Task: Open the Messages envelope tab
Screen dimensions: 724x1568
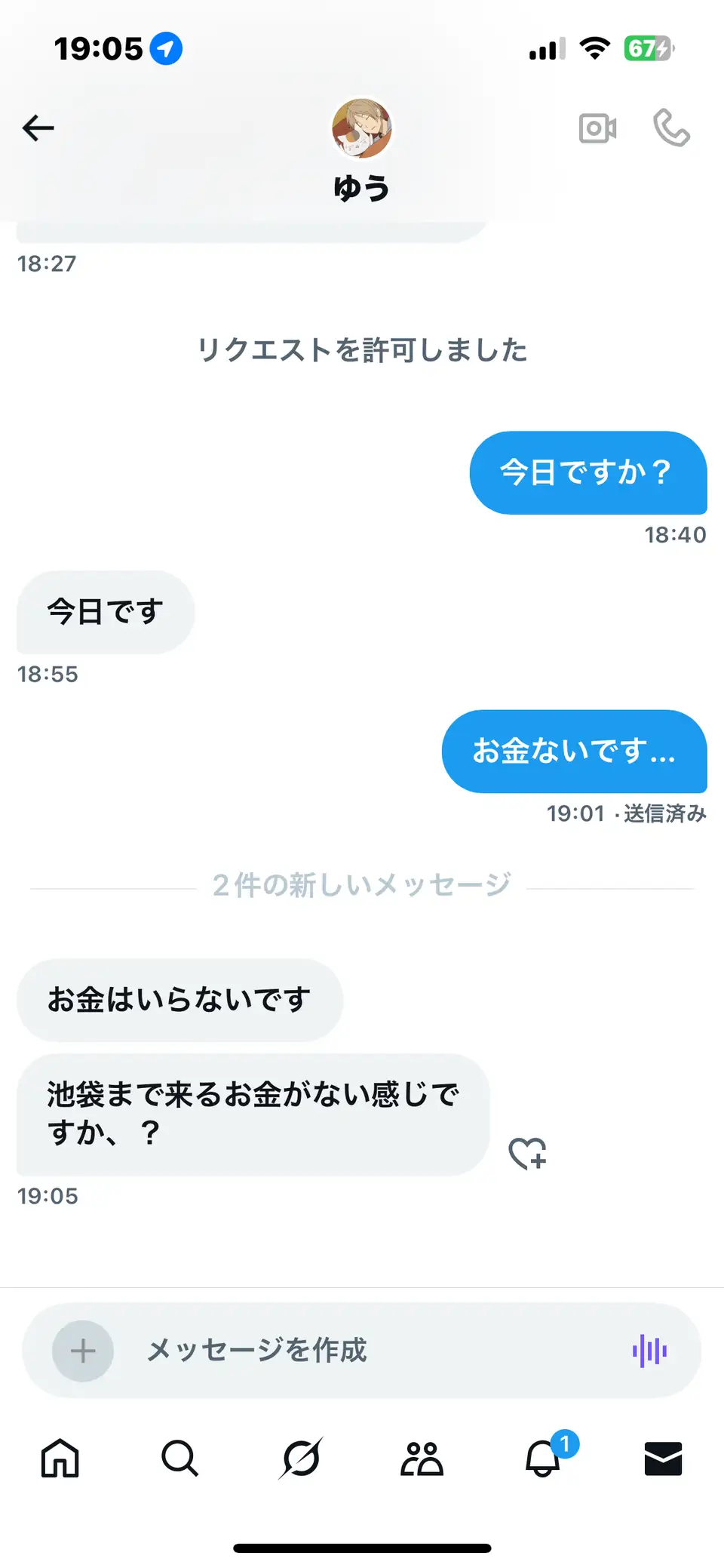Action: 664,1458
